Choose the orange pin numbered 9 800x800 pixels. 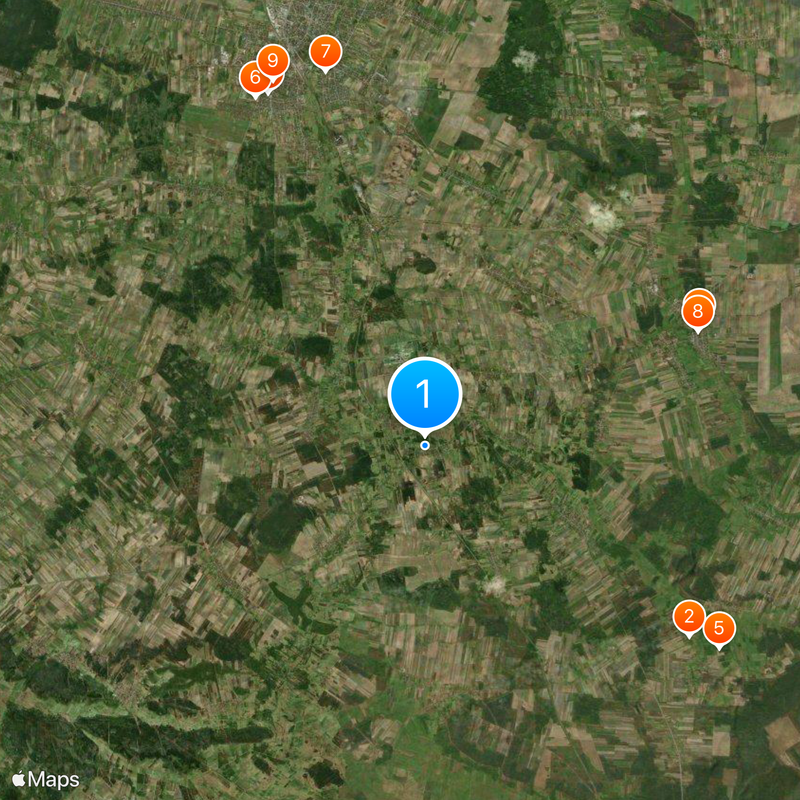tap(273, 61)
